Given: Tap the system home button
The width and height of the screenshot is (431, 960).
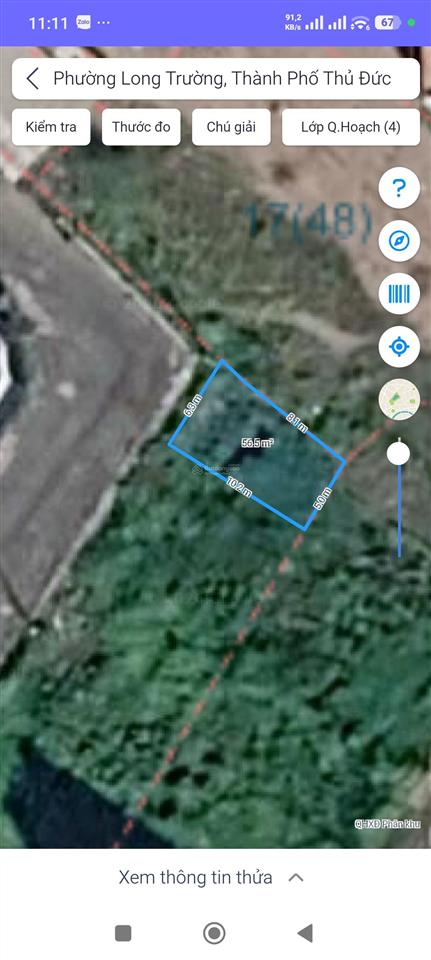Looking at the screenshot, I should (x=214, y=933).
